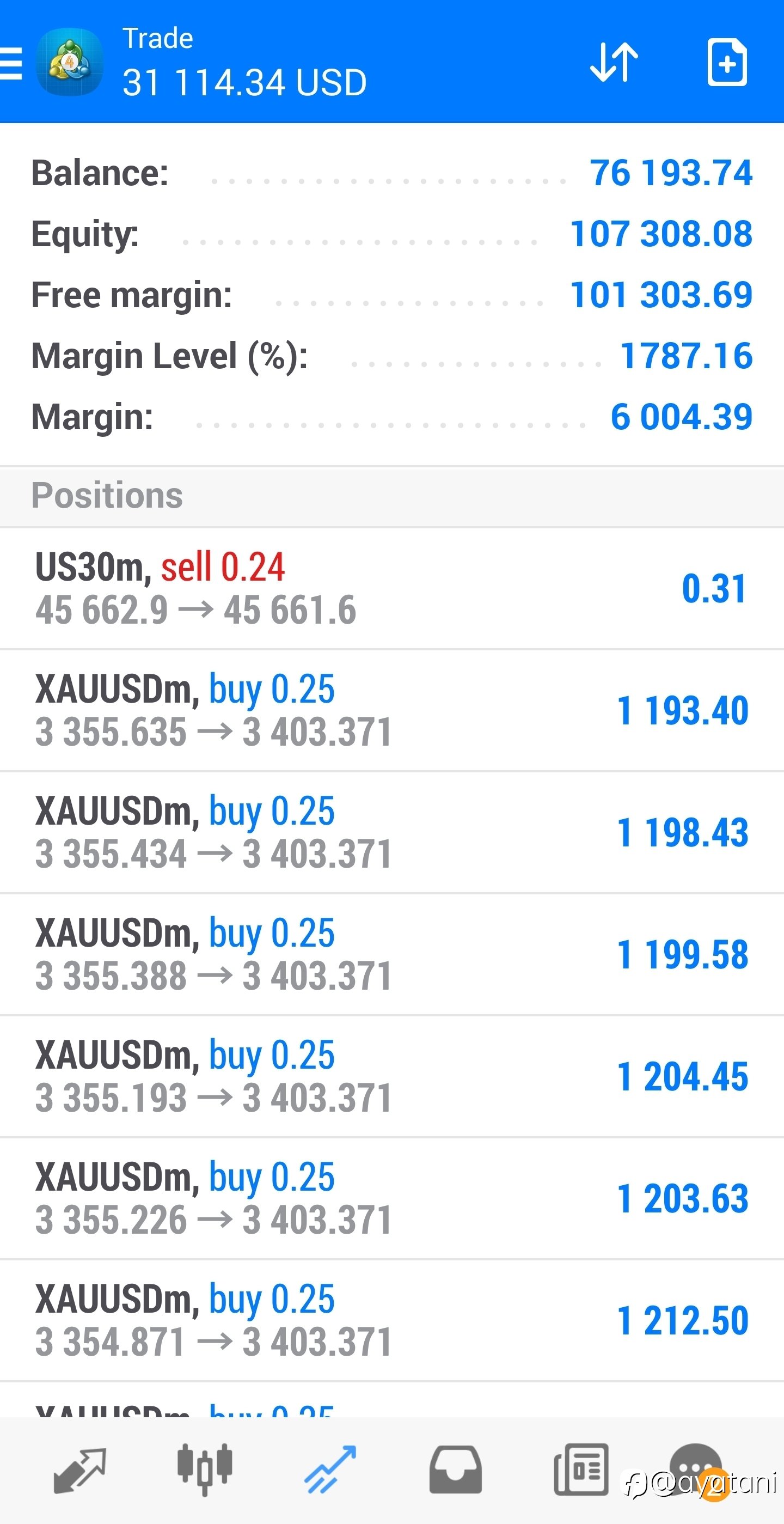784x1524 pixels.
Task: Go to the News tab
Action: (581, 1470)
